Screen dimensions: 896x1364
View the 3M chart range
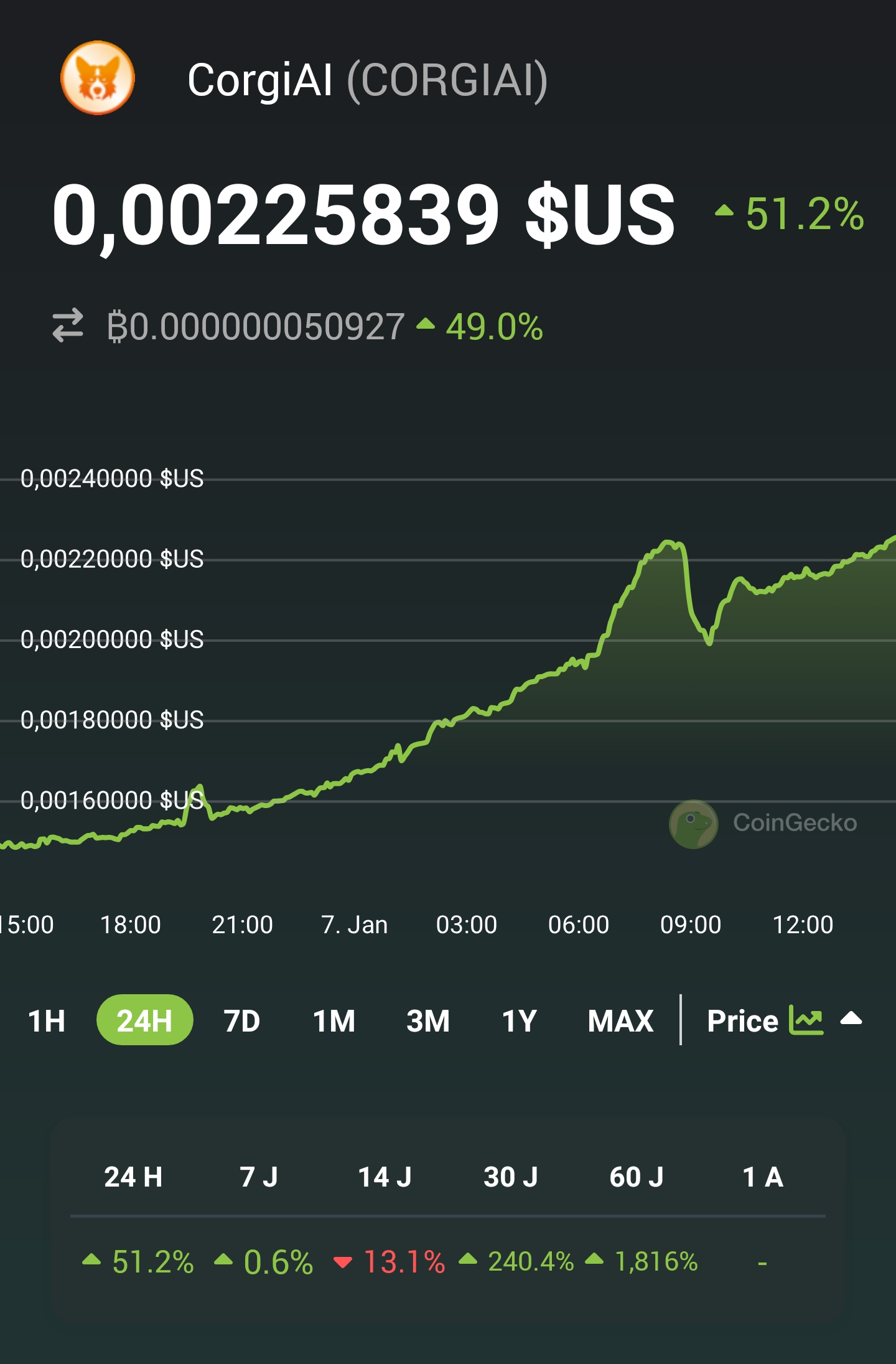point(427,1021)
